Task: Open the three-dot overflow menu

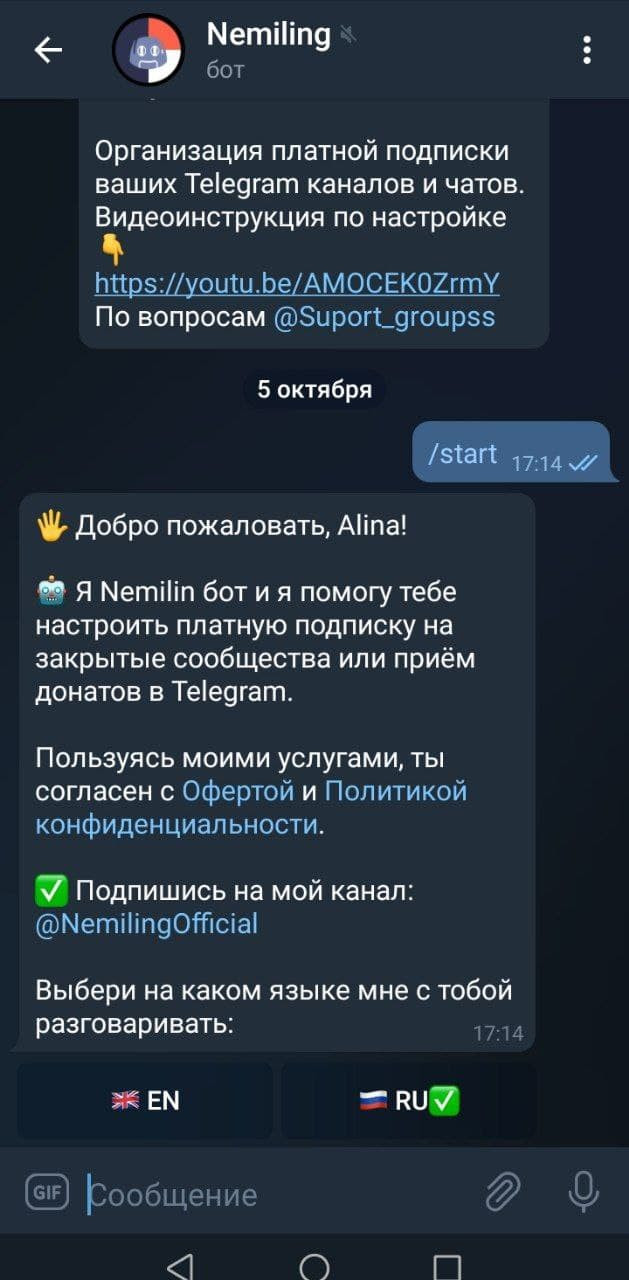Action: click(587, 50)
